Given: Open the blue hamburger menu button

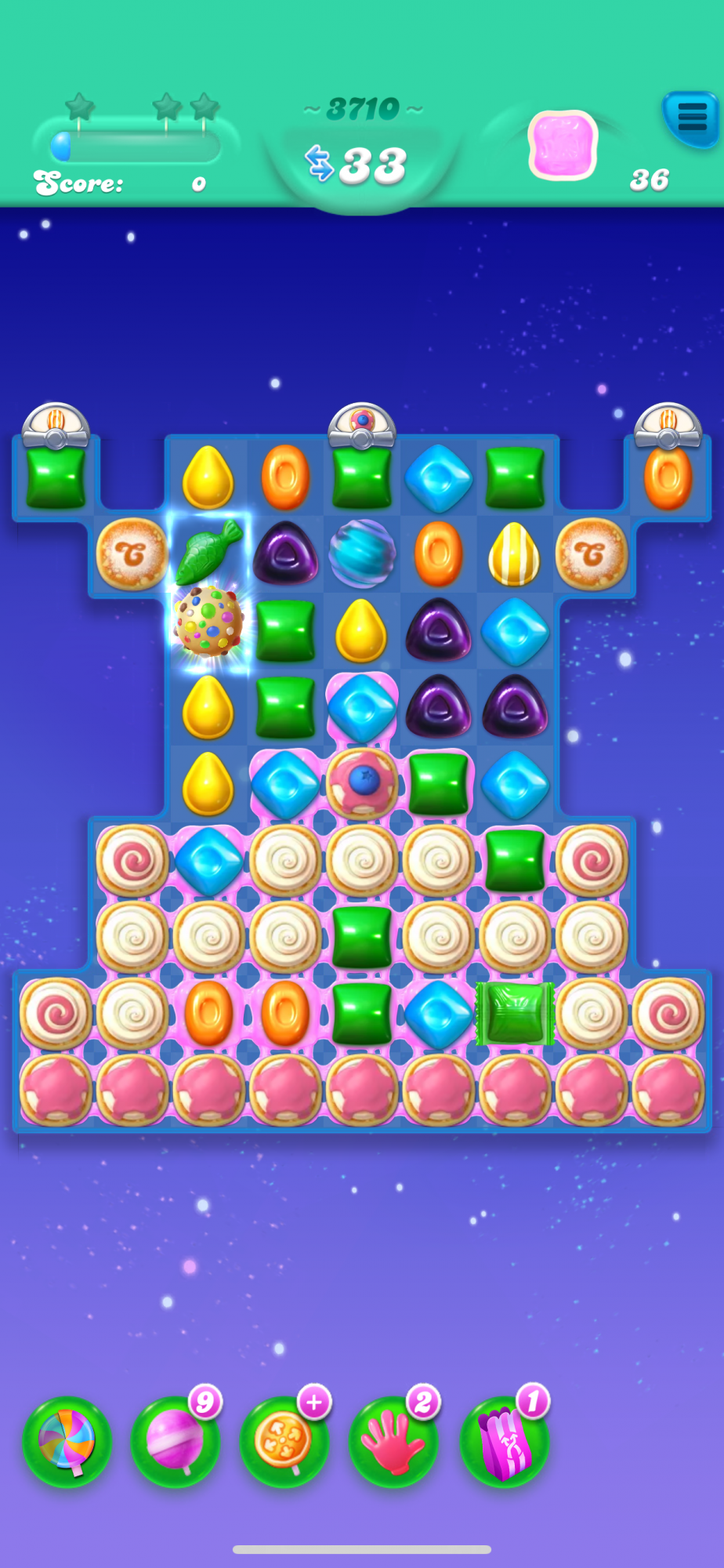Looking at the screenshot, I should [x=691, y=118].
